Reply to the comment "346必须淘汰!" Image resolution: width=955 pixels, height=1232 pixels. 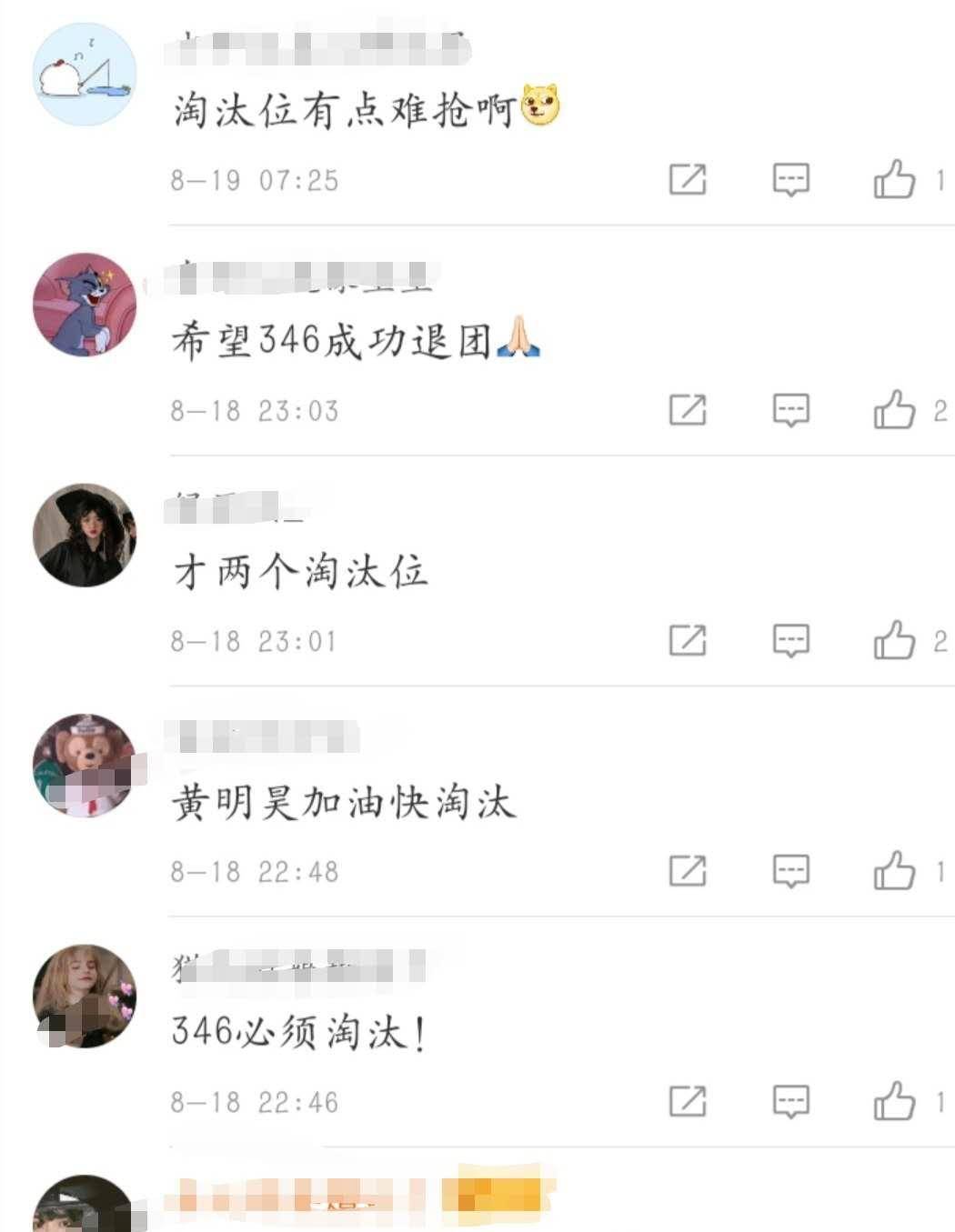click(790, 1102)
